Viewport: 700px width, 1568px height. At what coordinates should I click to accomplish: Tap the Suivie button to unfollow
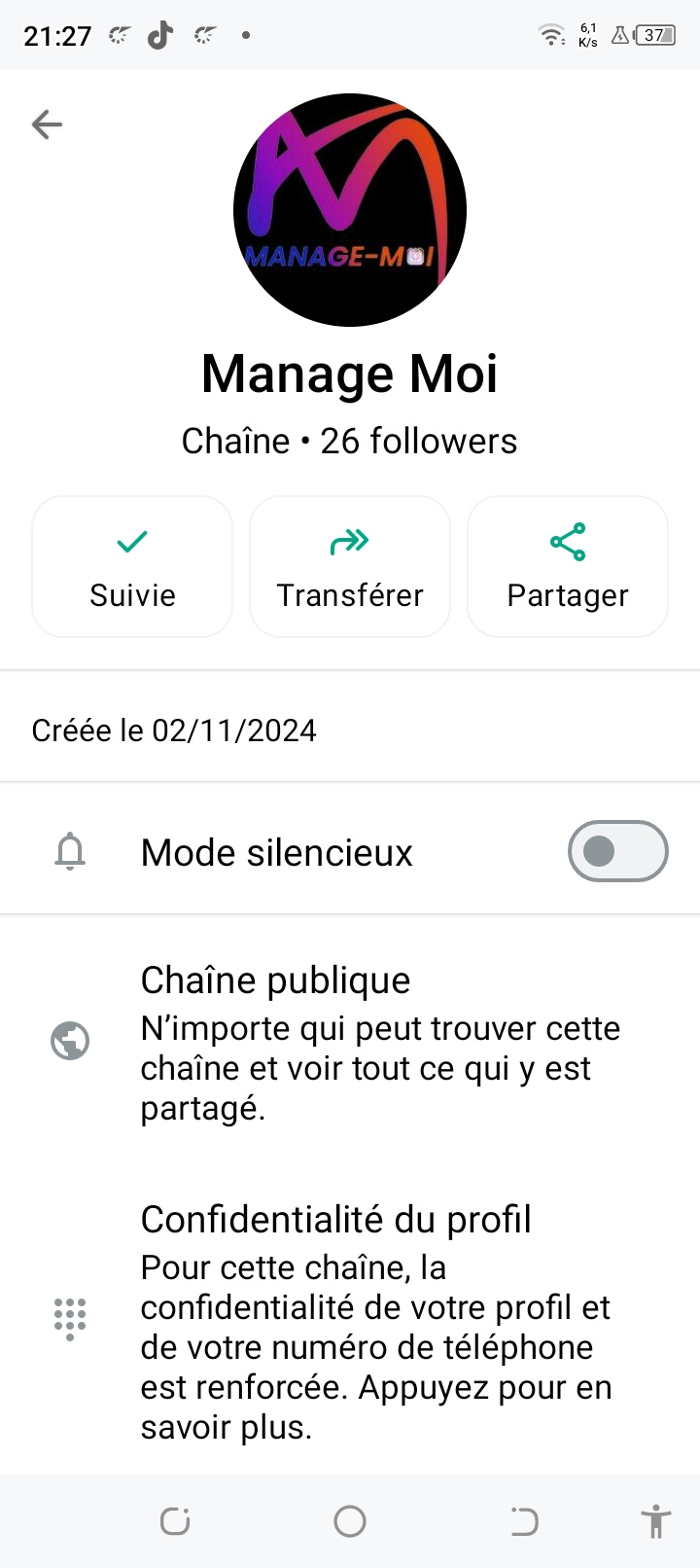pyautogui.click(x=132, y=567)
